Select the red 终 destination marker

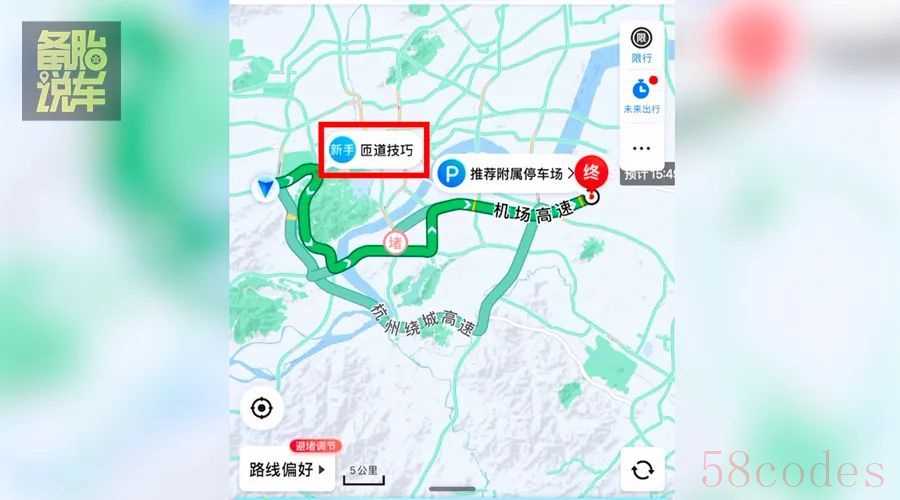pyautogui.click(x=591, y=173)
